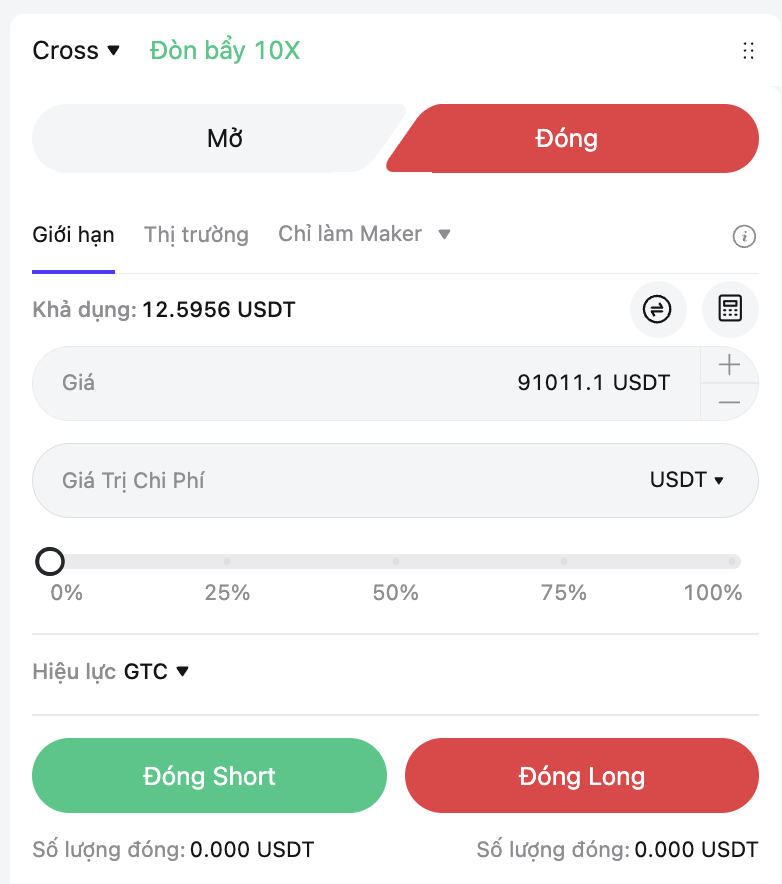
Task: Click the Giá Trị Chi Phí input field
Action: point(300,479)
